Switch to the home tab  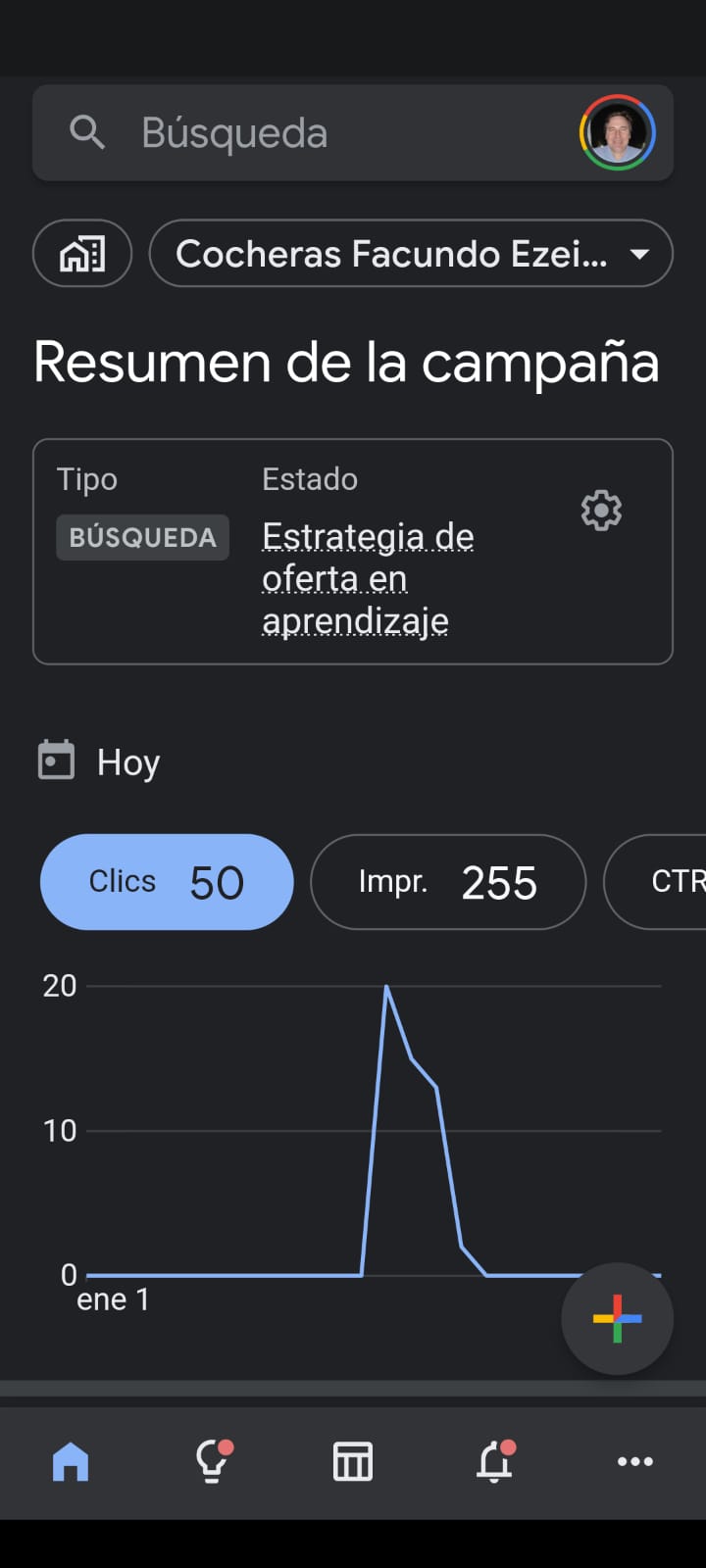pos(71,1462)
